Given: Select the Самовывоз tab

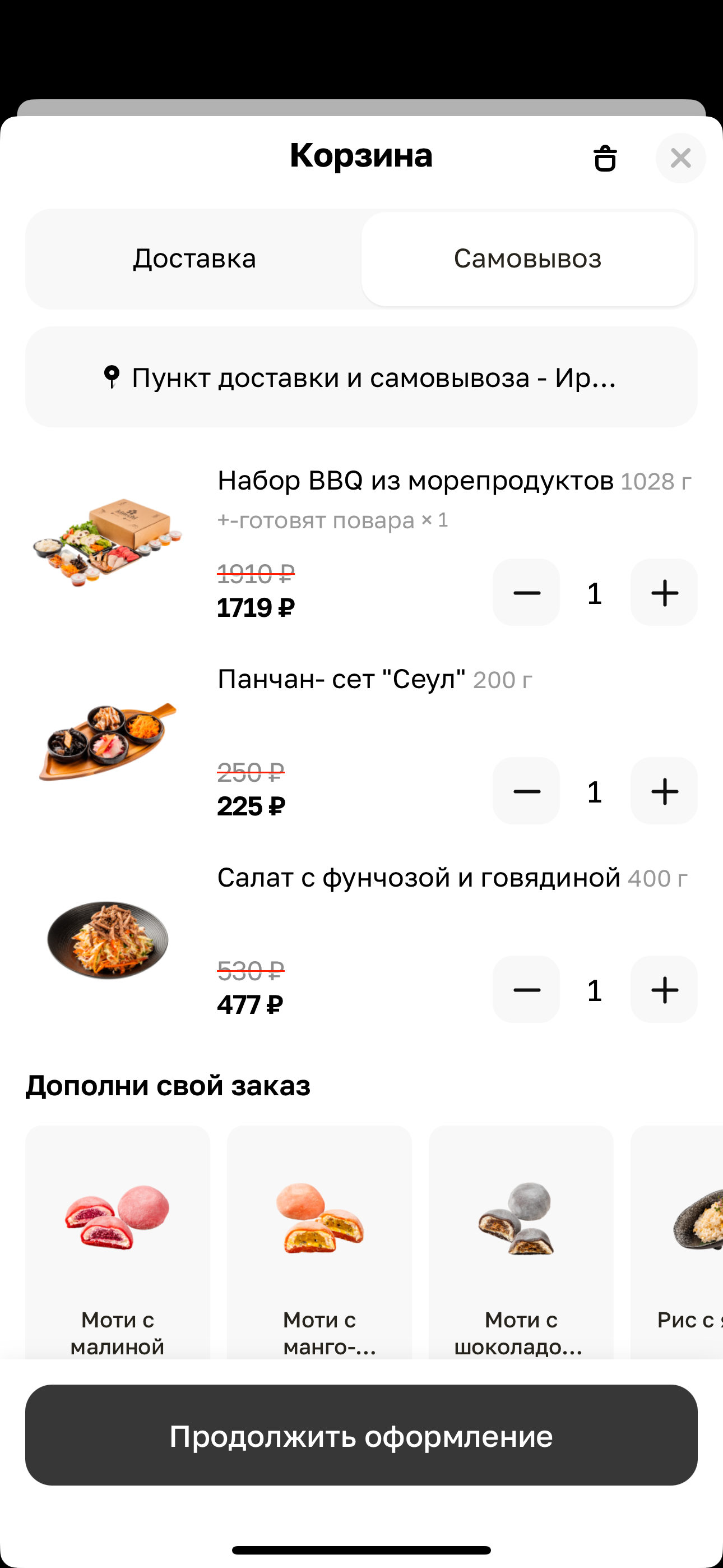Looking at the screenshot, I should point(527,259).
